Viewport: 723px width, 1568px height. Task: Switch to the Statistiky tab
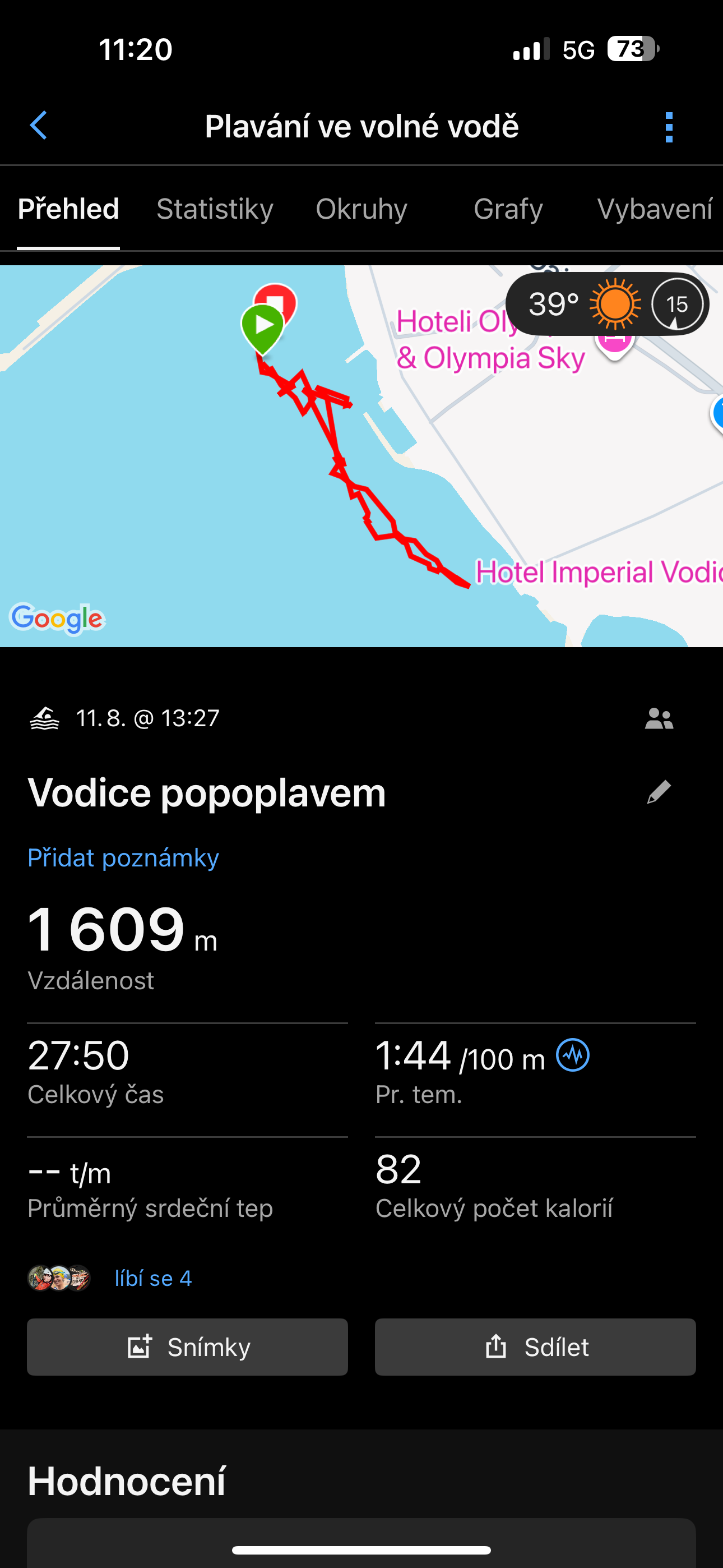215,209
